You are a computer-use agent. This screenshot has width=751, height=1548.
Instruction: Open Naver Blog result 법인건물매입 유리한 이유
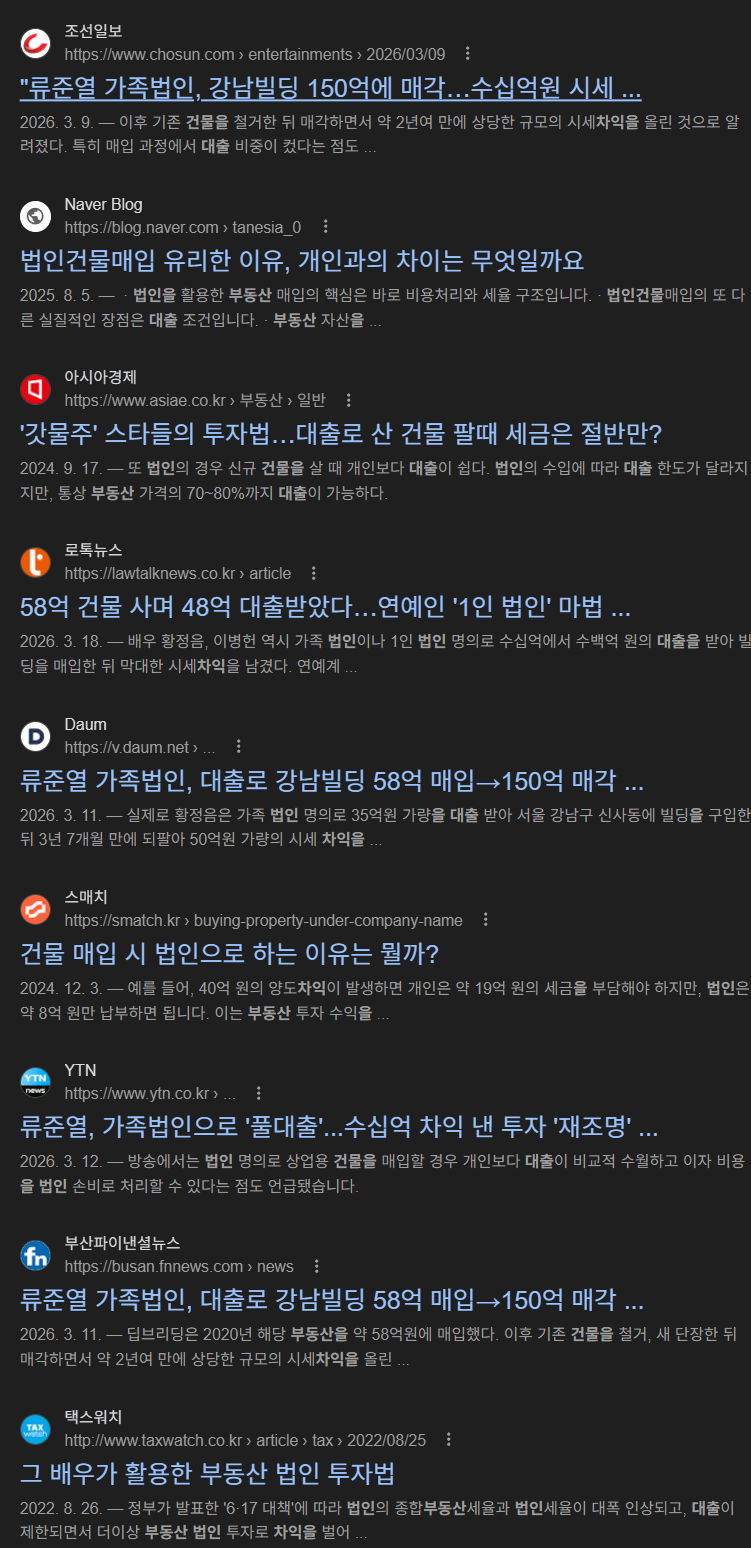302,261
